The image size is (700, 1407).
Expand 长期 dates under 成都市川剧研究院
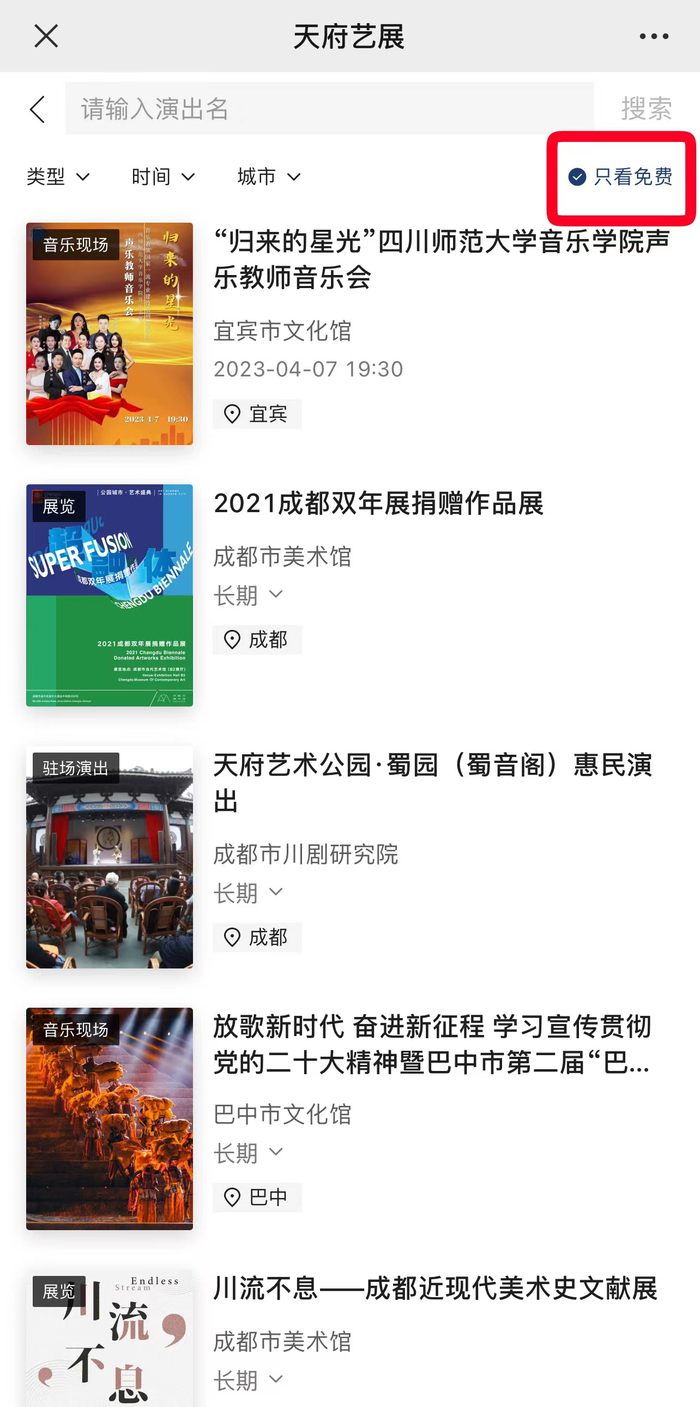(249, 892)
